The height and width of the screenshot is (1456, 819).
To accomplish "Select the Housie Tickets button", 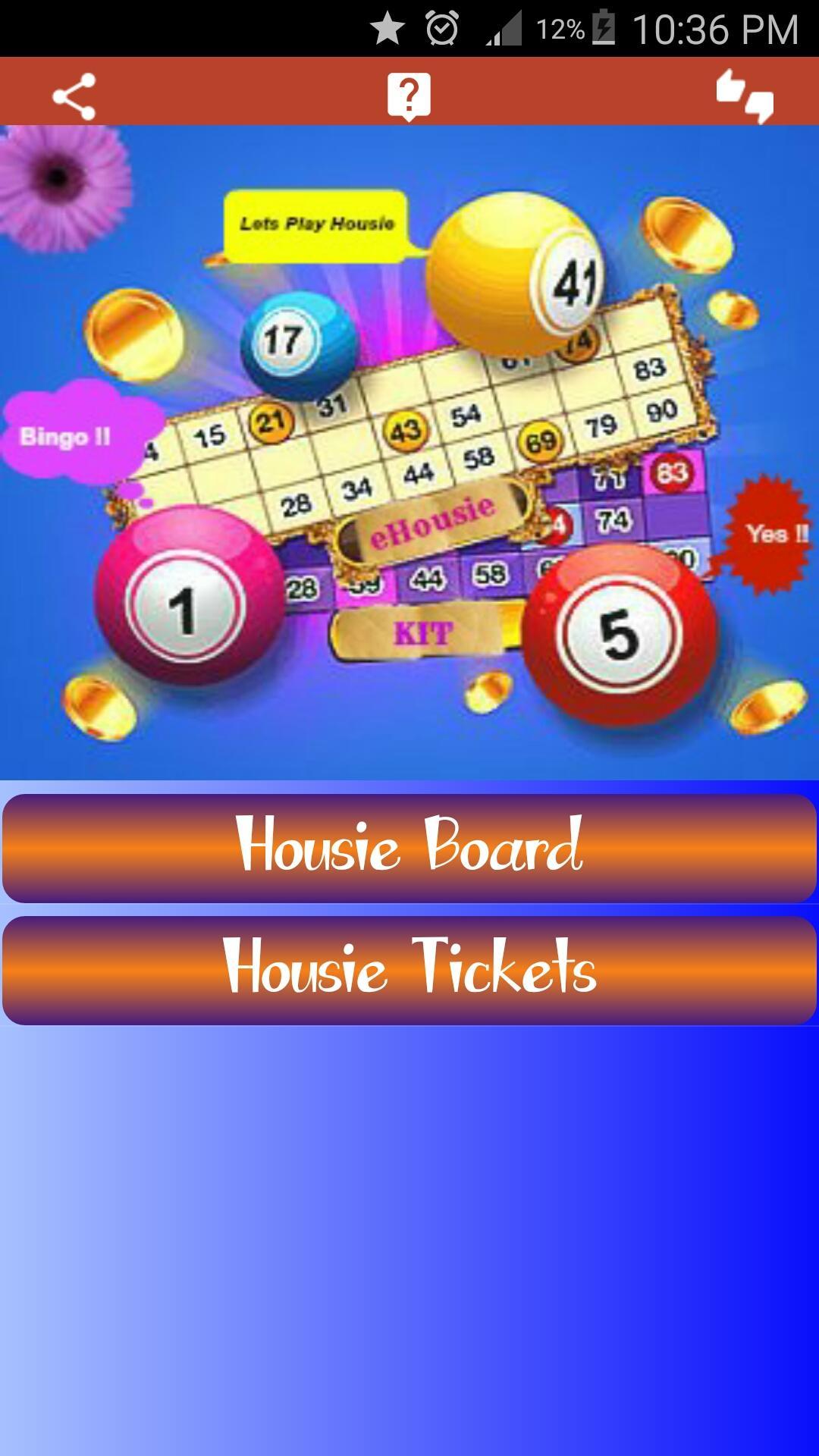I will [409, 970].
